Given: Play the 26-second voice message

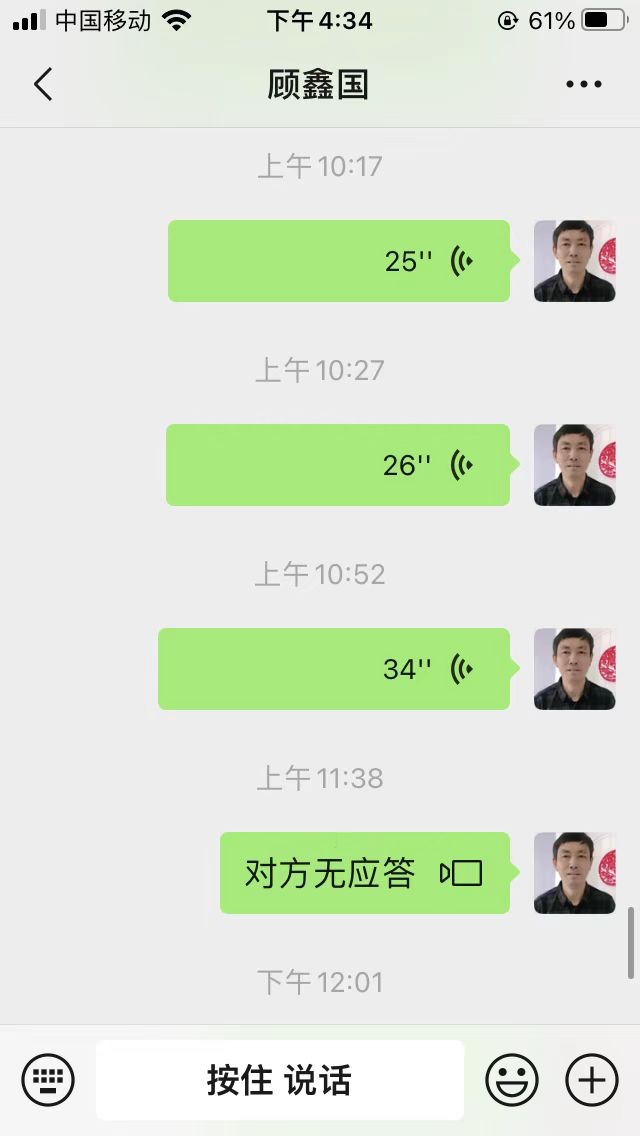Looking at the screenshot, I should [338, 465].
